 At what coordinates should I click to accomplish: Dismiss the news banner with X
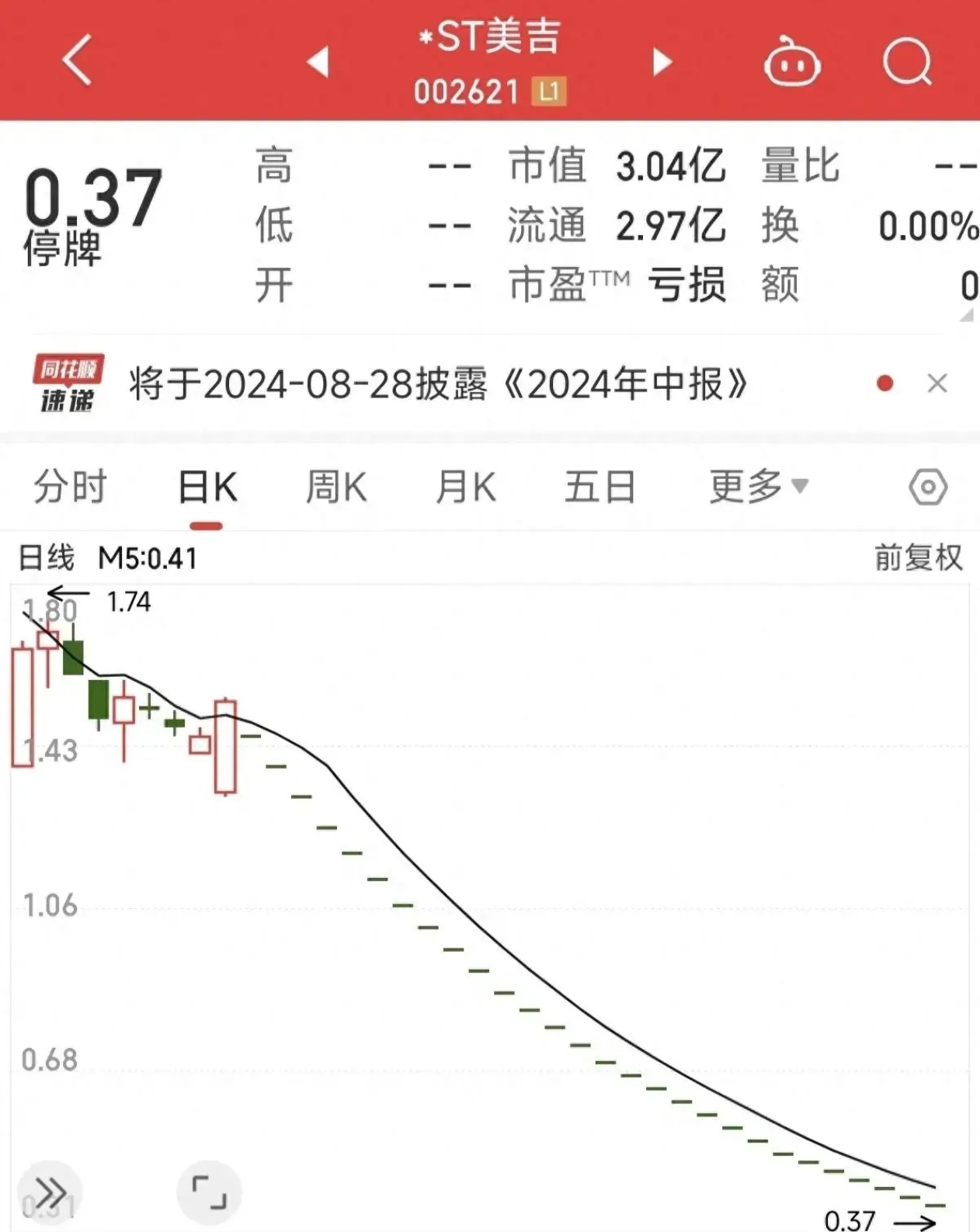coord(937,383)
